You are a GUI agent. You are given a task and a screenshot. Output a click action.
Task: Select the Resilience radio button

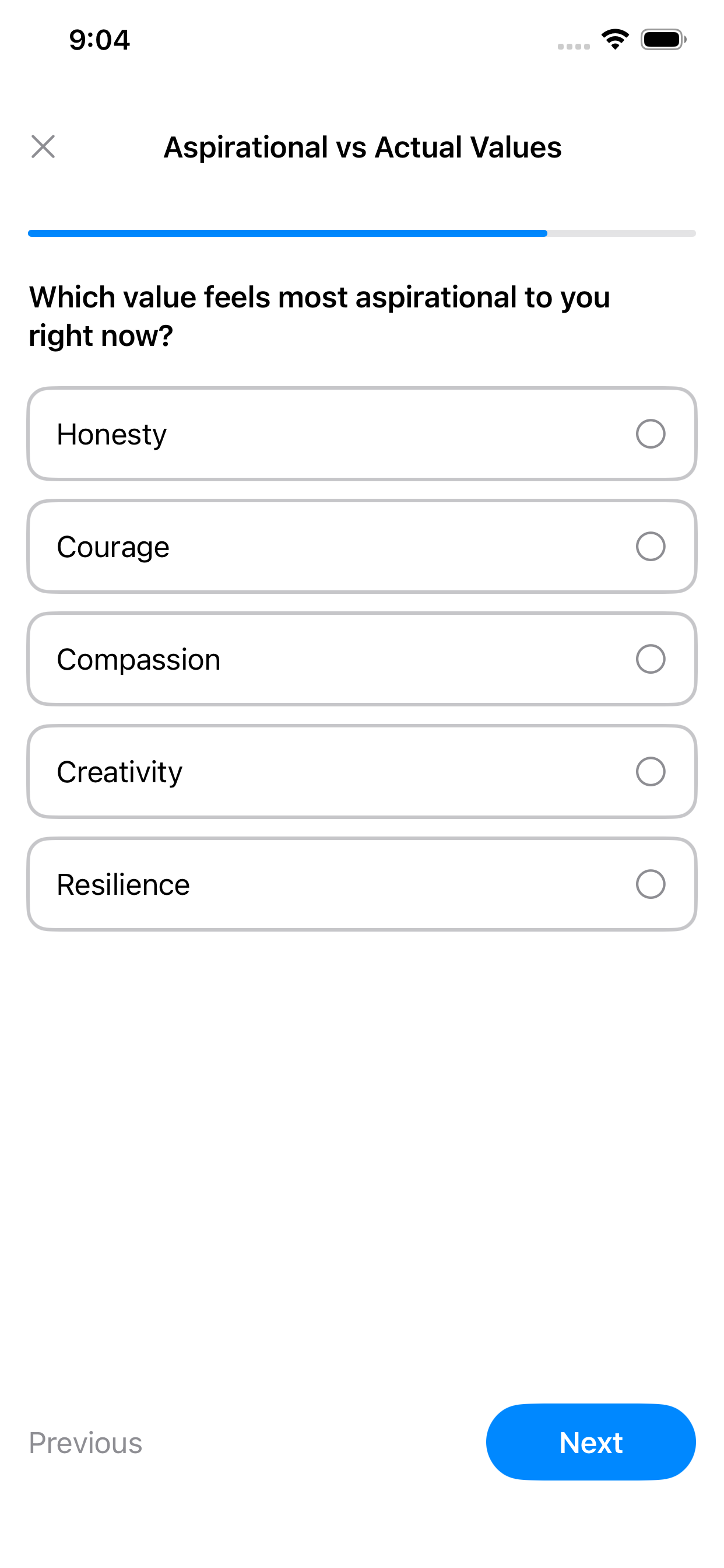651,884
